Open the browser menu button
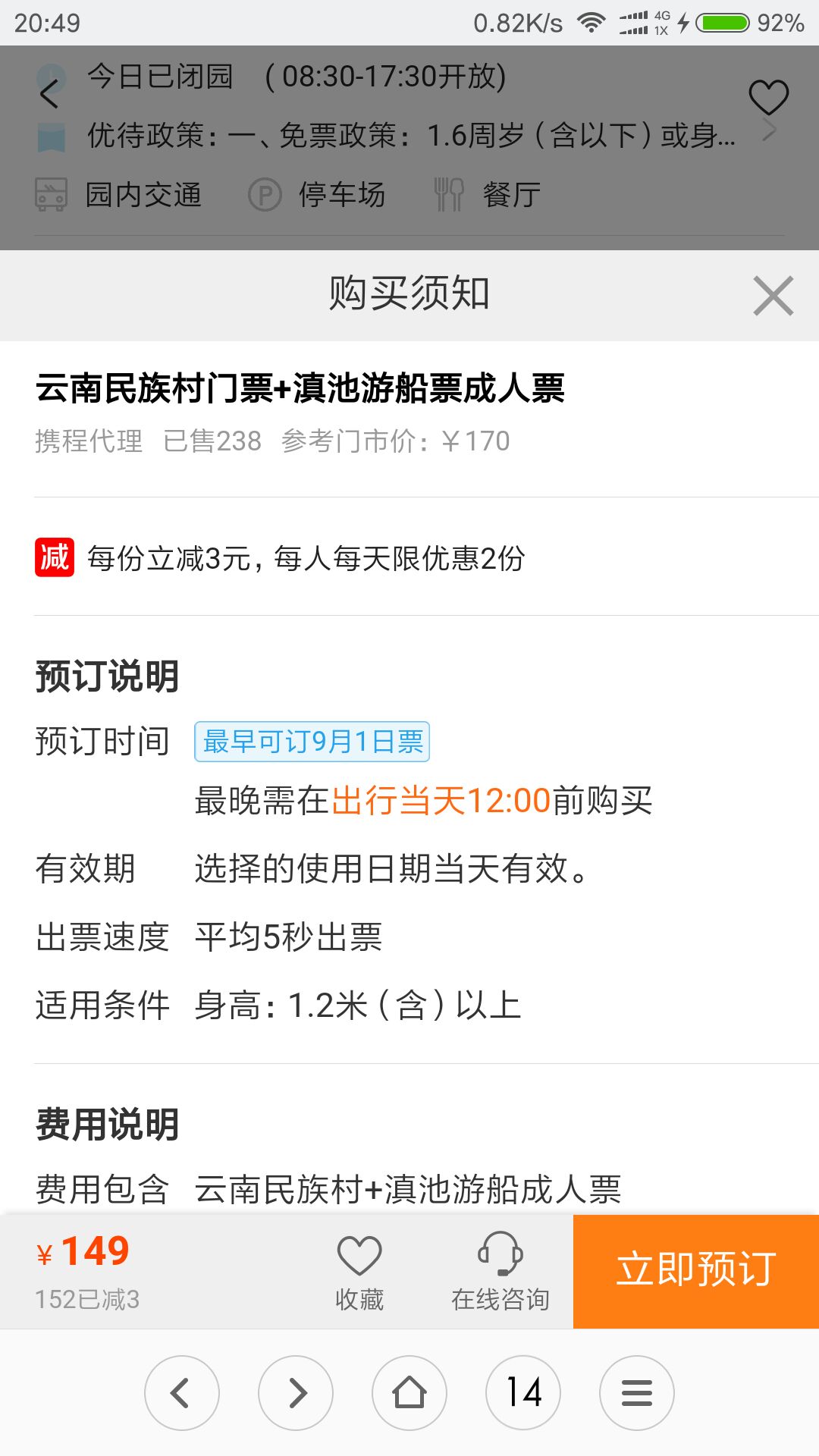819x1456 pixels. pyautogui.click(x=637, y=1392)
